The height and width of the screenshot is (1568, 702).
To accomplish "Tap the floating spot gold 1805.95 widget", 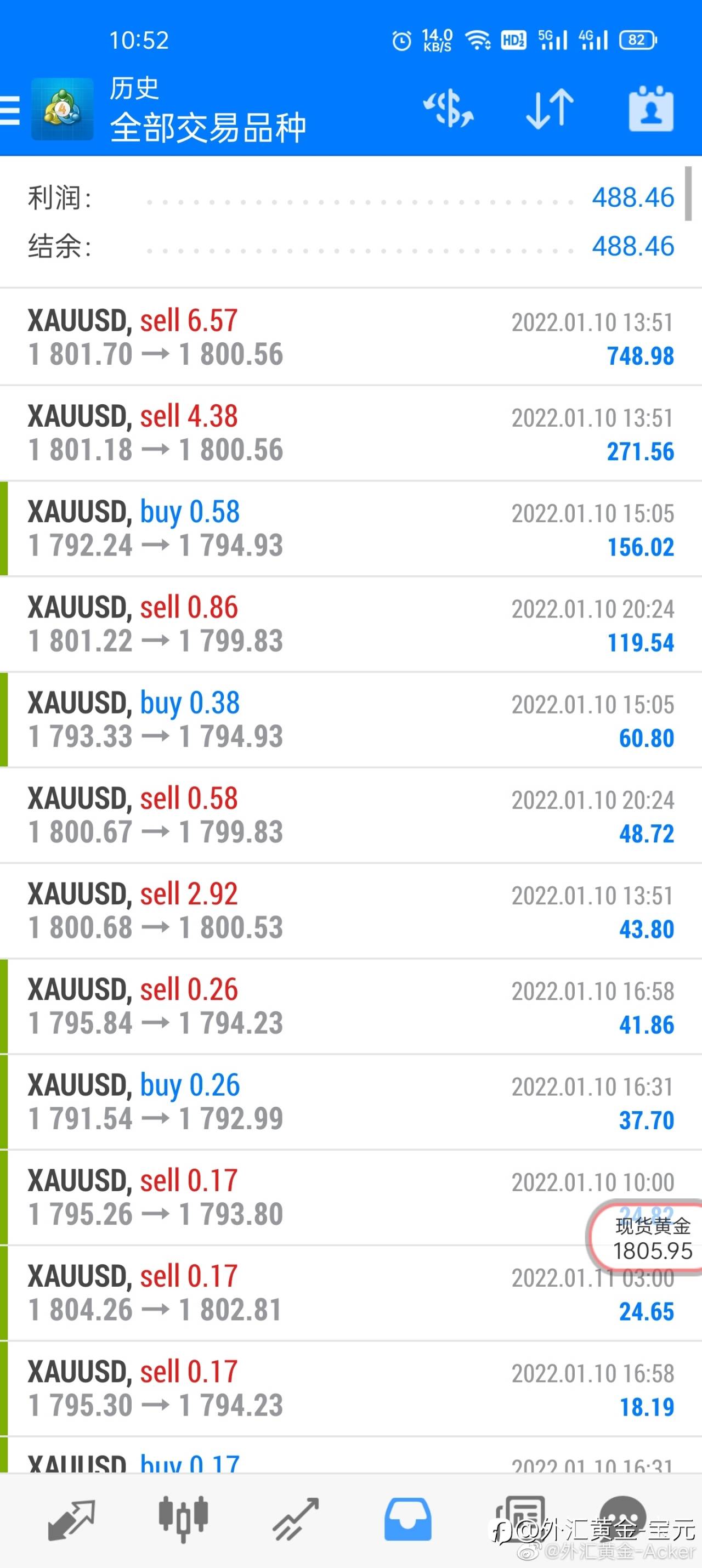I will pyautogui.click(x=646, y=1236).
